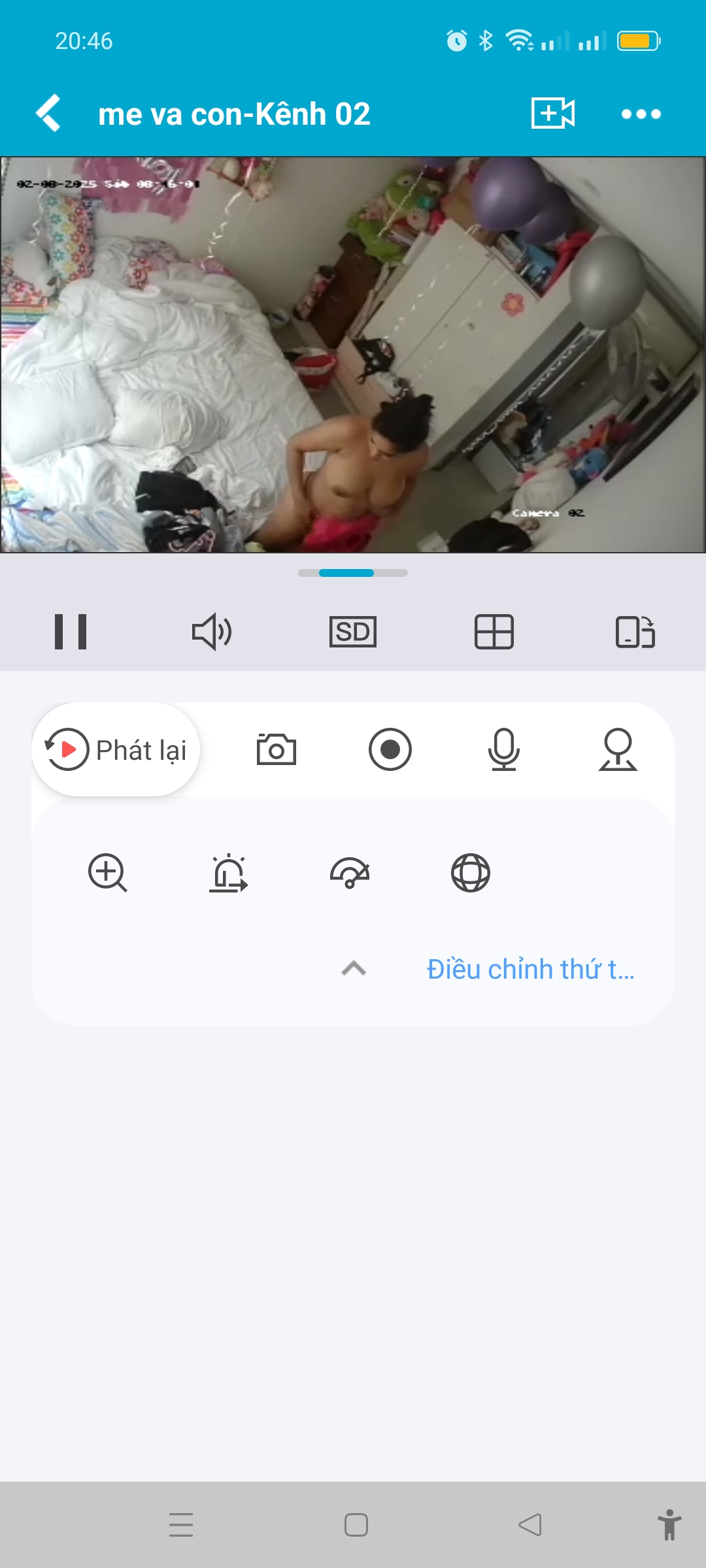The image size is (706, 1568).
Task: Switch to multi-camera grid view
Action: (494, 632)
